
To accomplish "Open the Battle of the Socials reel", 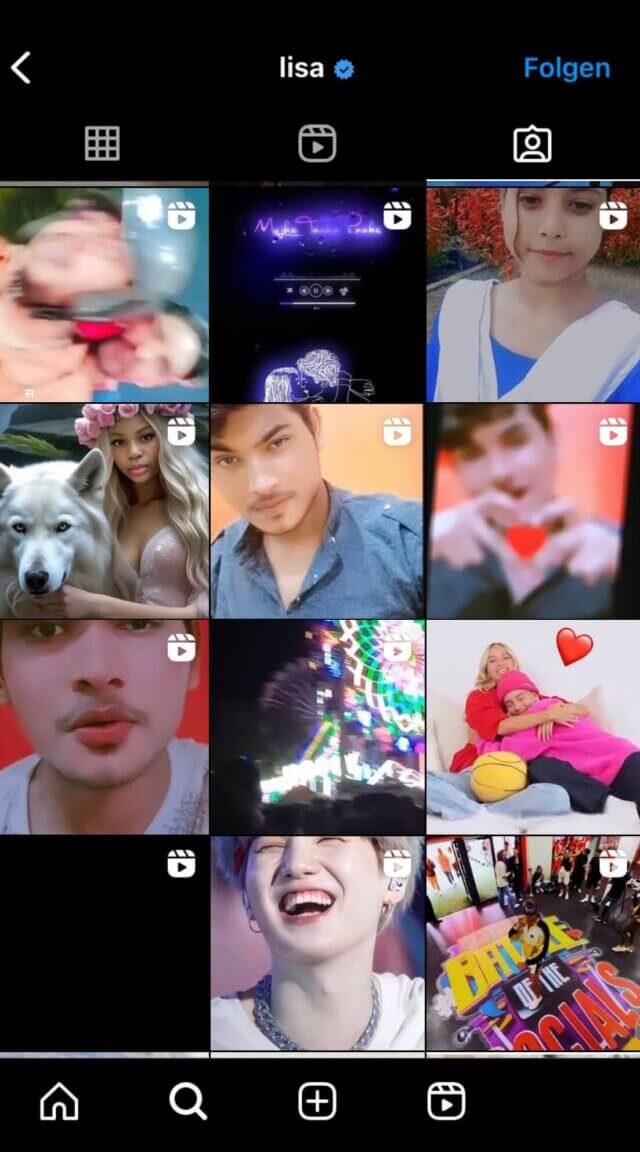I will pyautogui.click(x=533, y=943).
